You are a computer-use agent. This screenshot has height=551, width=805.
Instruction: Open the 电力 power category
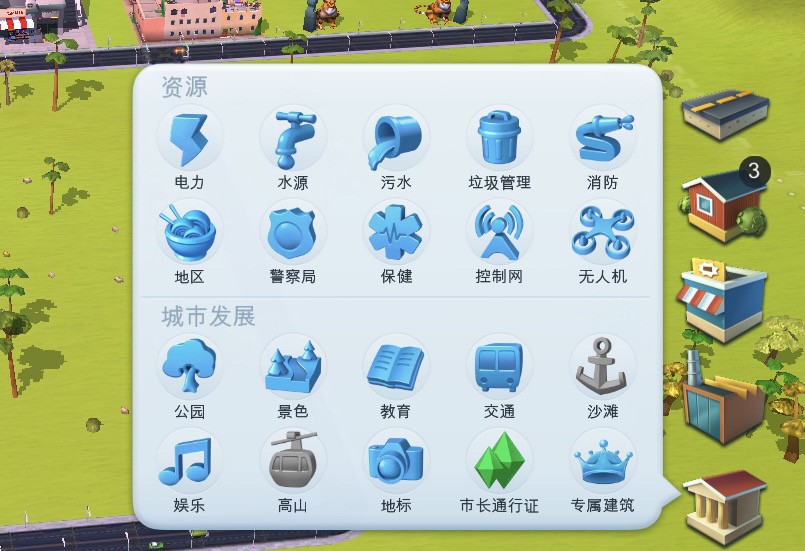click(x=189, y=139)
